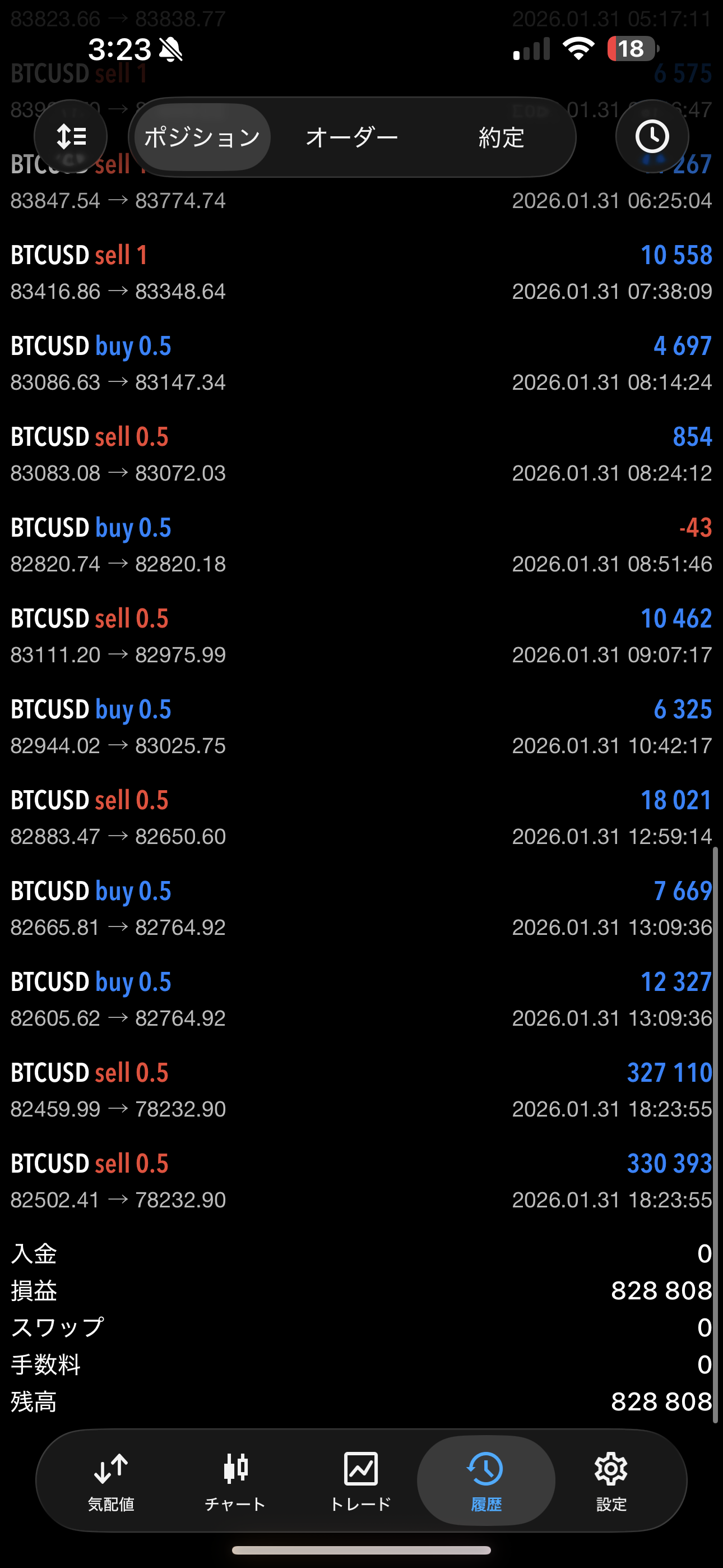Open the buy 0.5 trade closed at 10:42:17
This screenshot has height=1568, width=723.
[361, 727]
